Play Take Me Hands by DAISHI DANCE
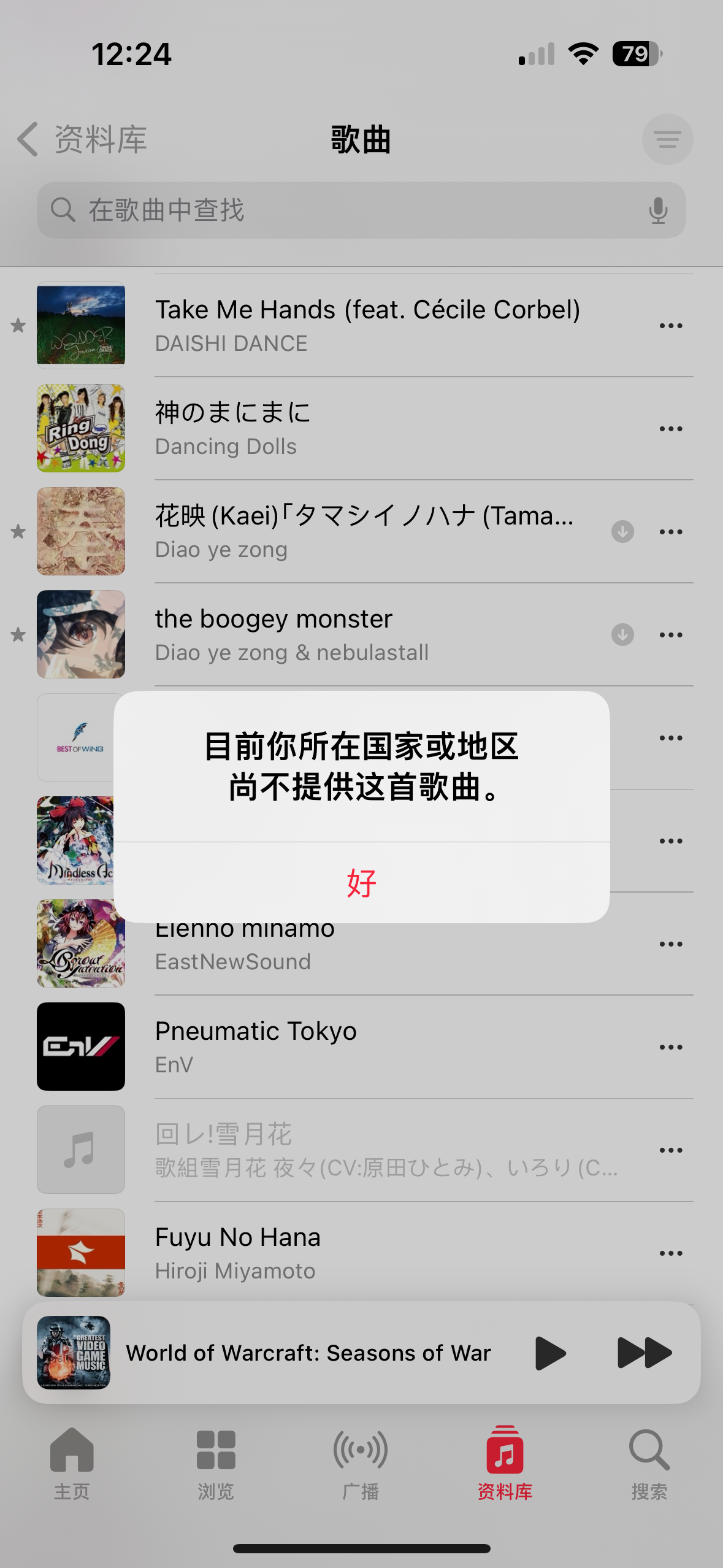This screenshot has height=1568, width=723. (x=367, y=325)
